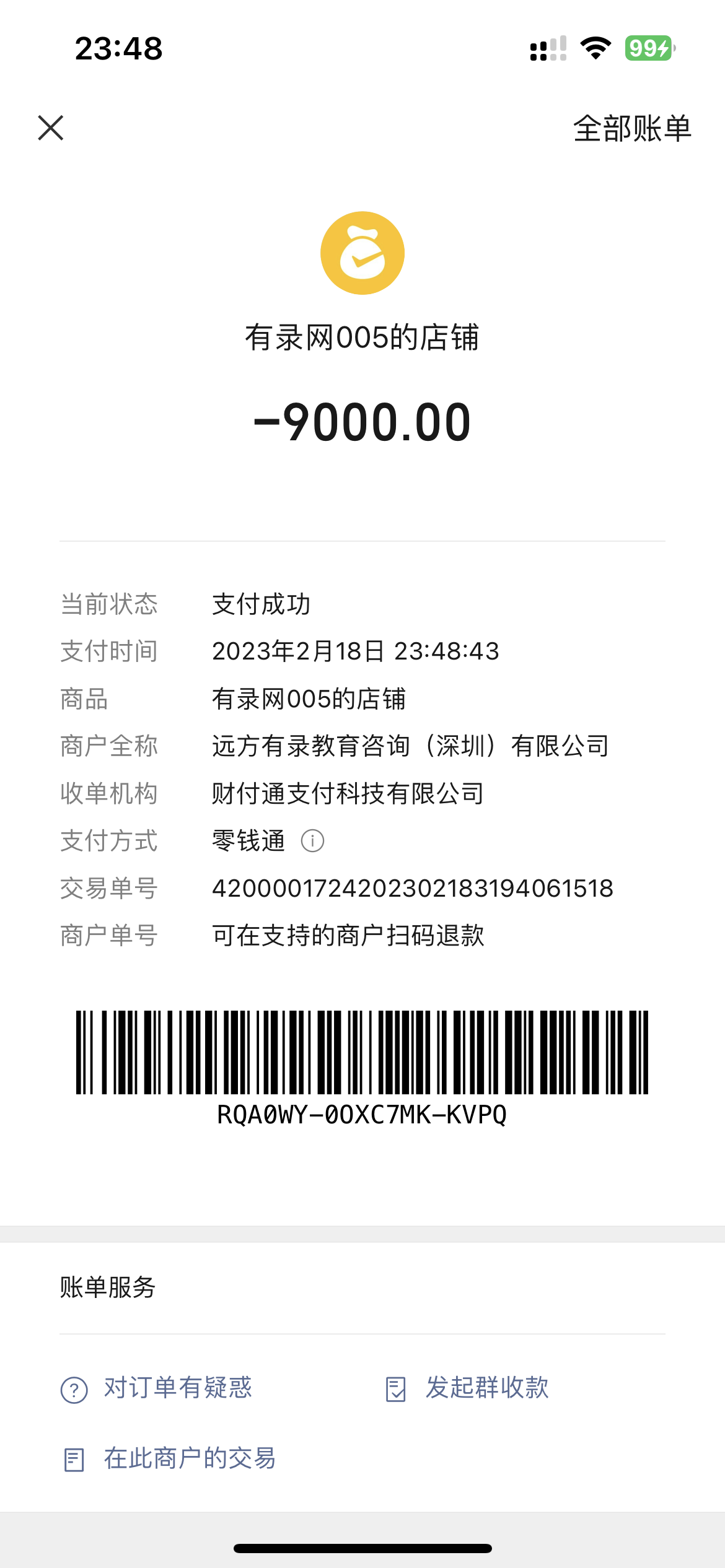Tap the info icon beside 零钱通
The height and width of the screenshot is (1568, 725).
click(312, 841)
